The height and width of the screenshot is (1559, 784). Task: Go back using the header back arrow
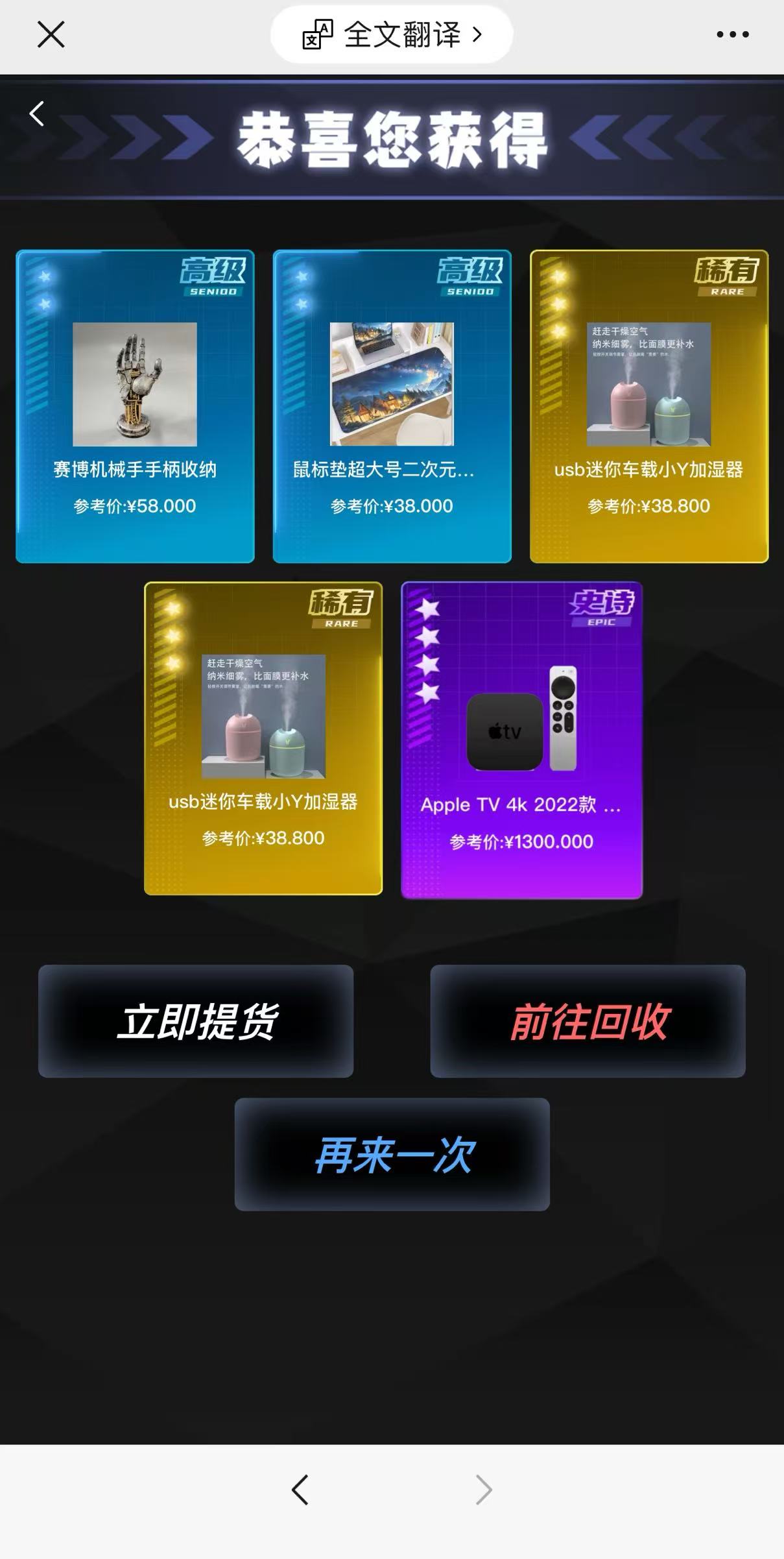tap(37, 114)
